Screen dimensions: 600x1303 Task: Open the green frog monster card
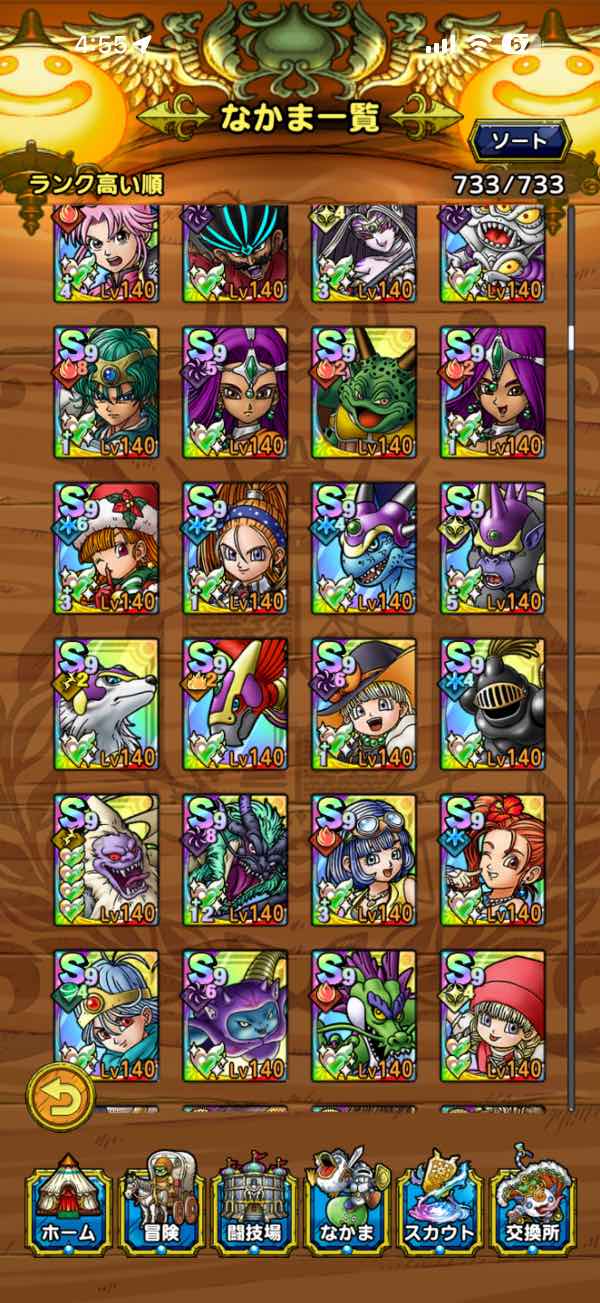364,393
